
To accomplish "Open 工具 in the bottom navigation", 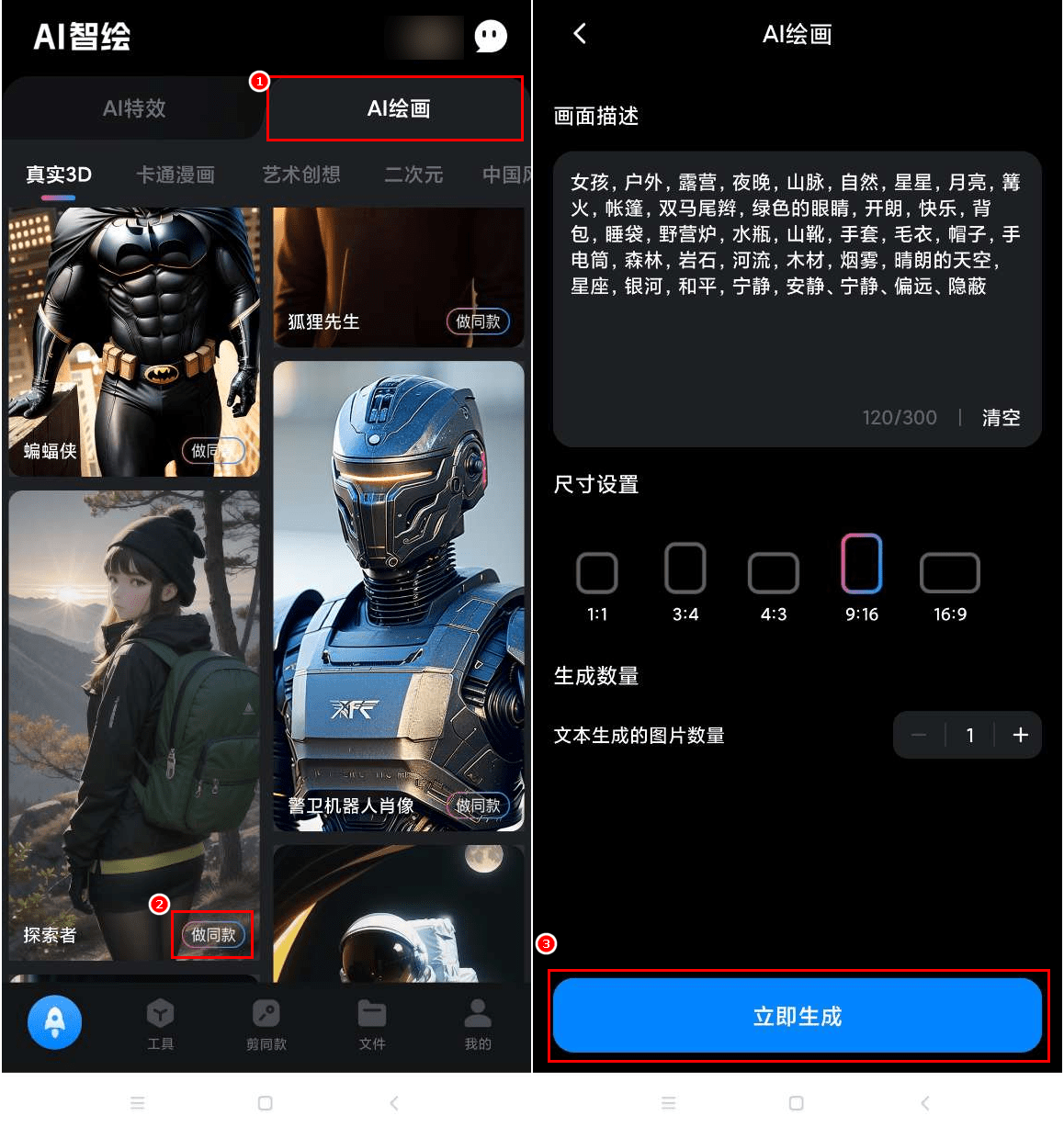I will point(160,1023).
